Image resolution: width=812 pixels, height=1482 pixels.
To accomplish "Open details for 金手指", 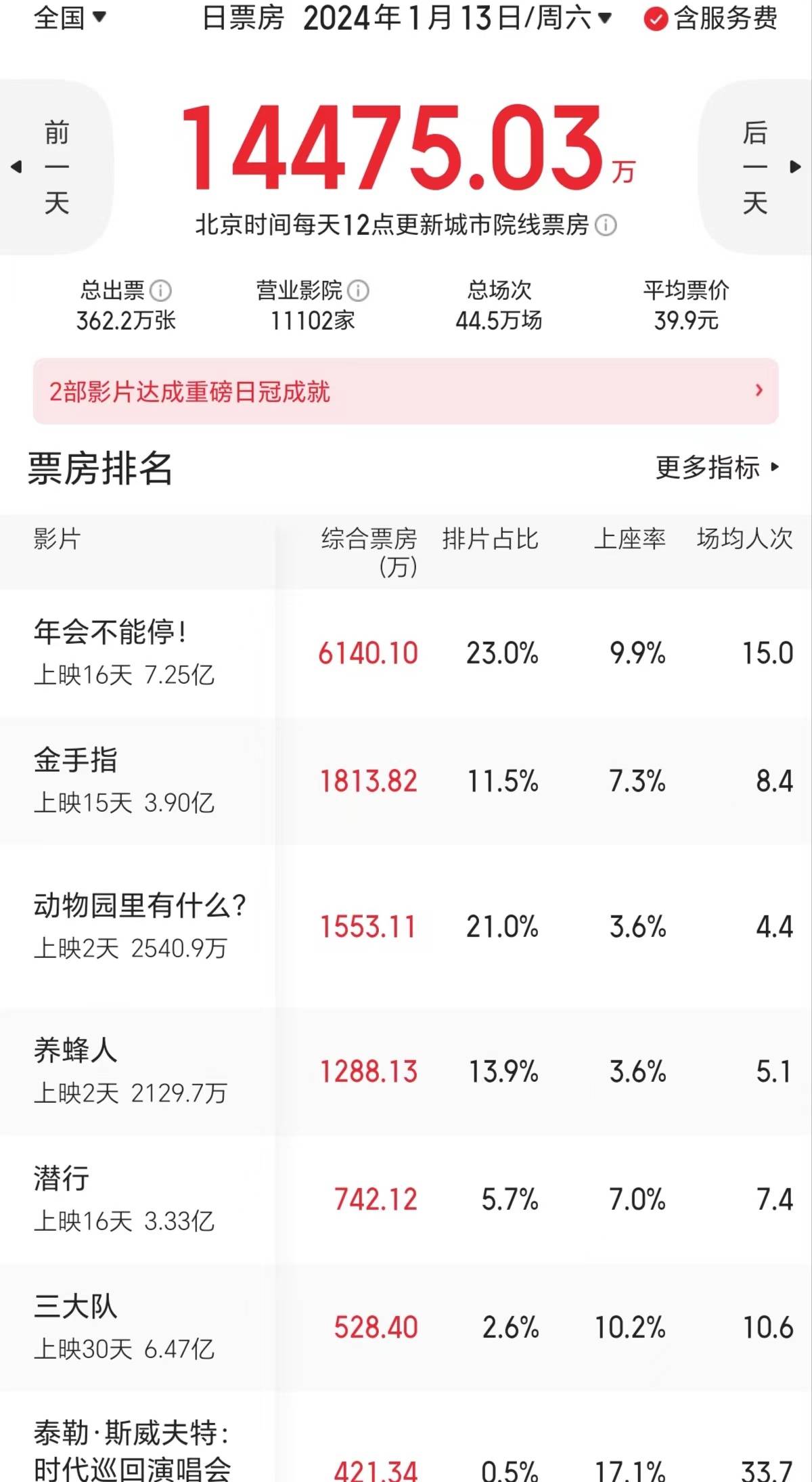I will pyautogui.click(x=406, y=781).
